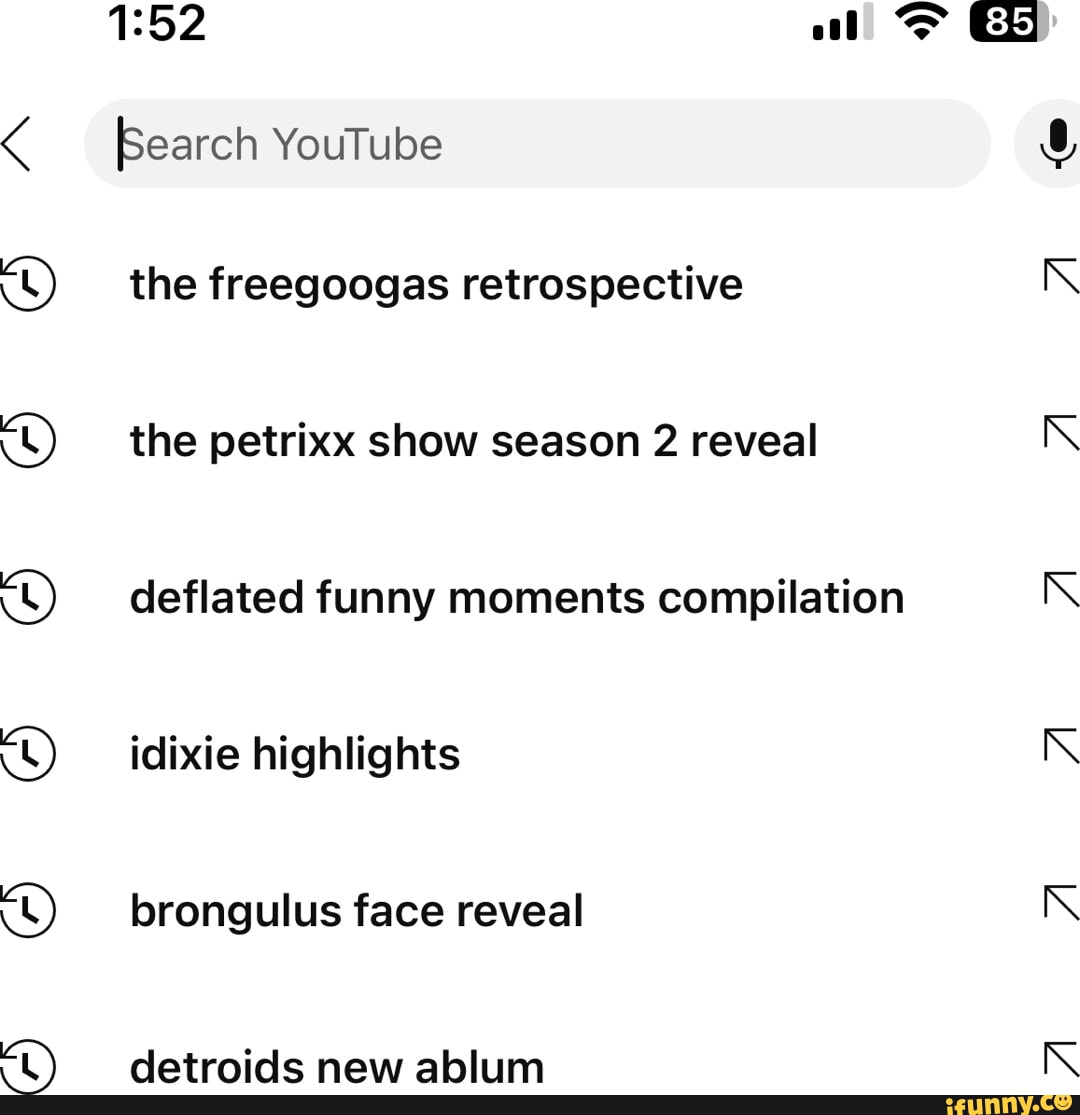Use the arrow next to idixie highlights
1080x1115 pixels.
pos(1060,748)
